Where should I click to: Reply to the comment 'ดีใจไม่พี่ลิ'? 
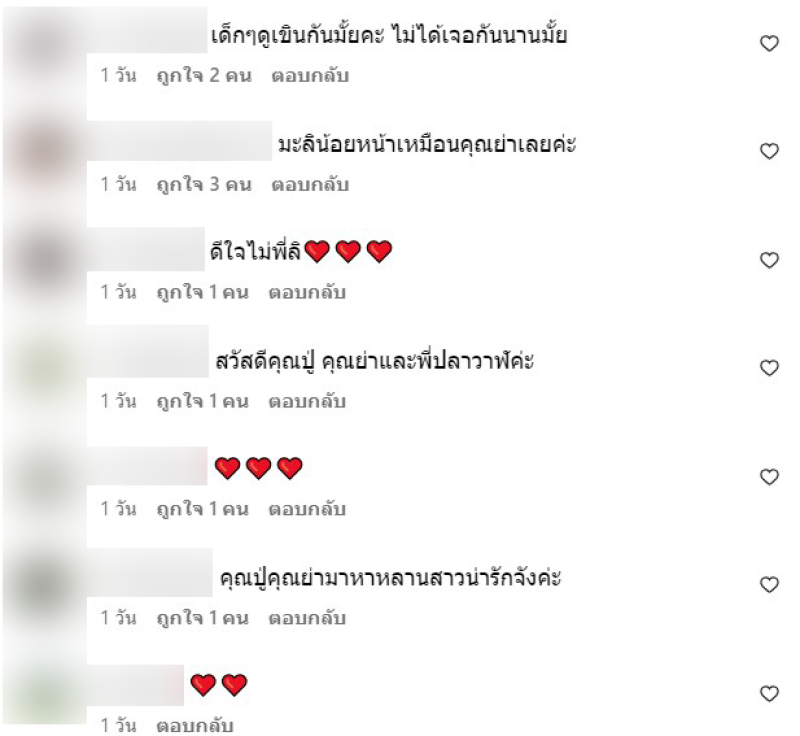pos(307,293)
